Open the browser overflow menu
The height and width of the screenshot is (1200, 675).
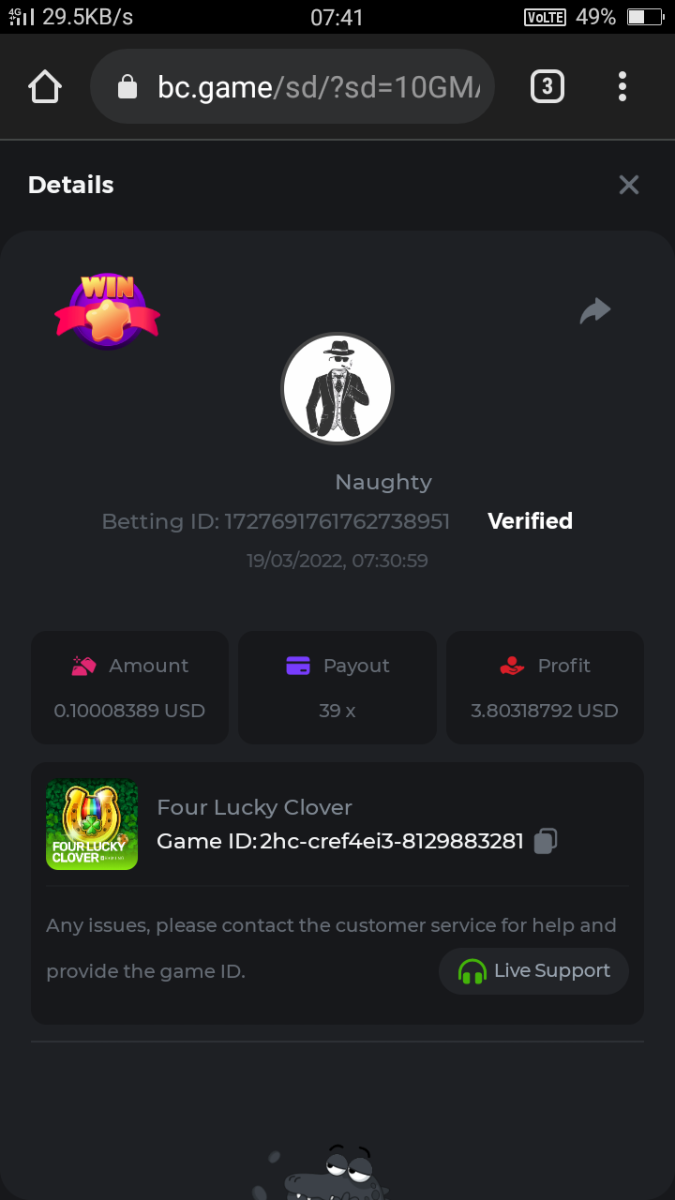622,87
